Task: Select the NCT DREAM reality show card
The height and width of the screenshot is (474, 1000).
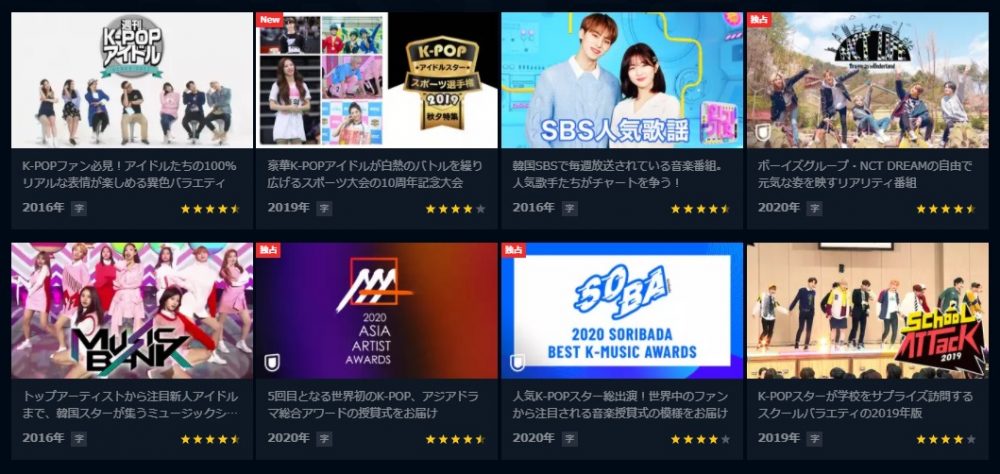Action: coord(867,82)
